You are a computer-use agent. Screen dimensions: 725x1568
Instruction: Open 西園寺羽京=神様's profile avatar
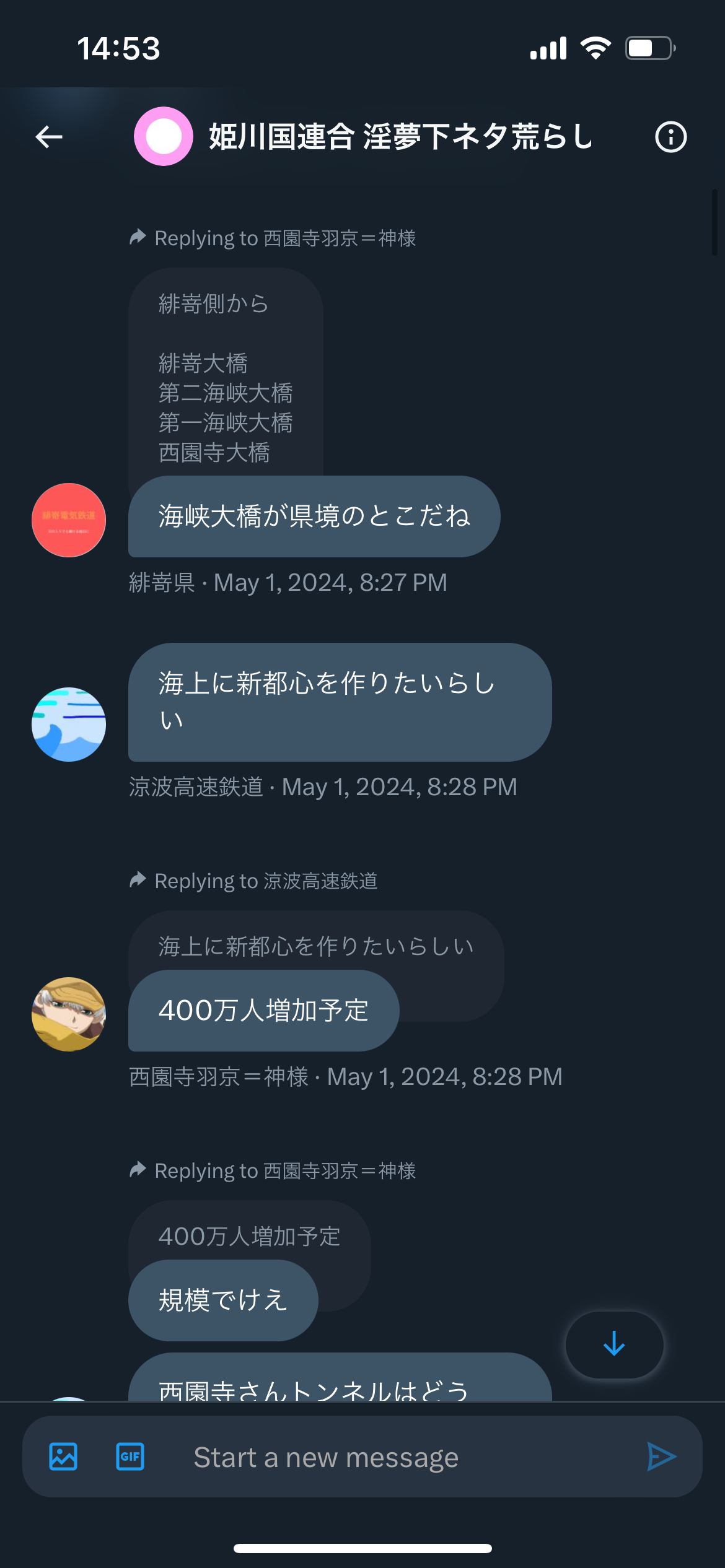(x=69, y=1014)
